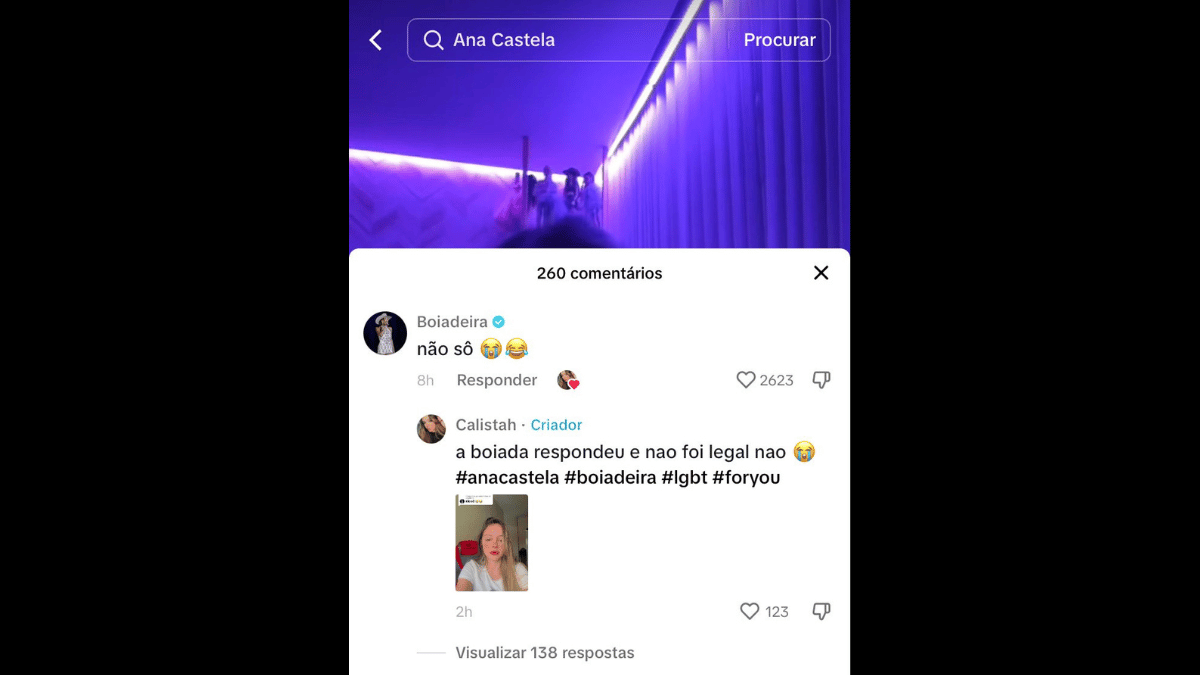Open the video thumbnail in Calistah's reply

[x=491, y=542]
